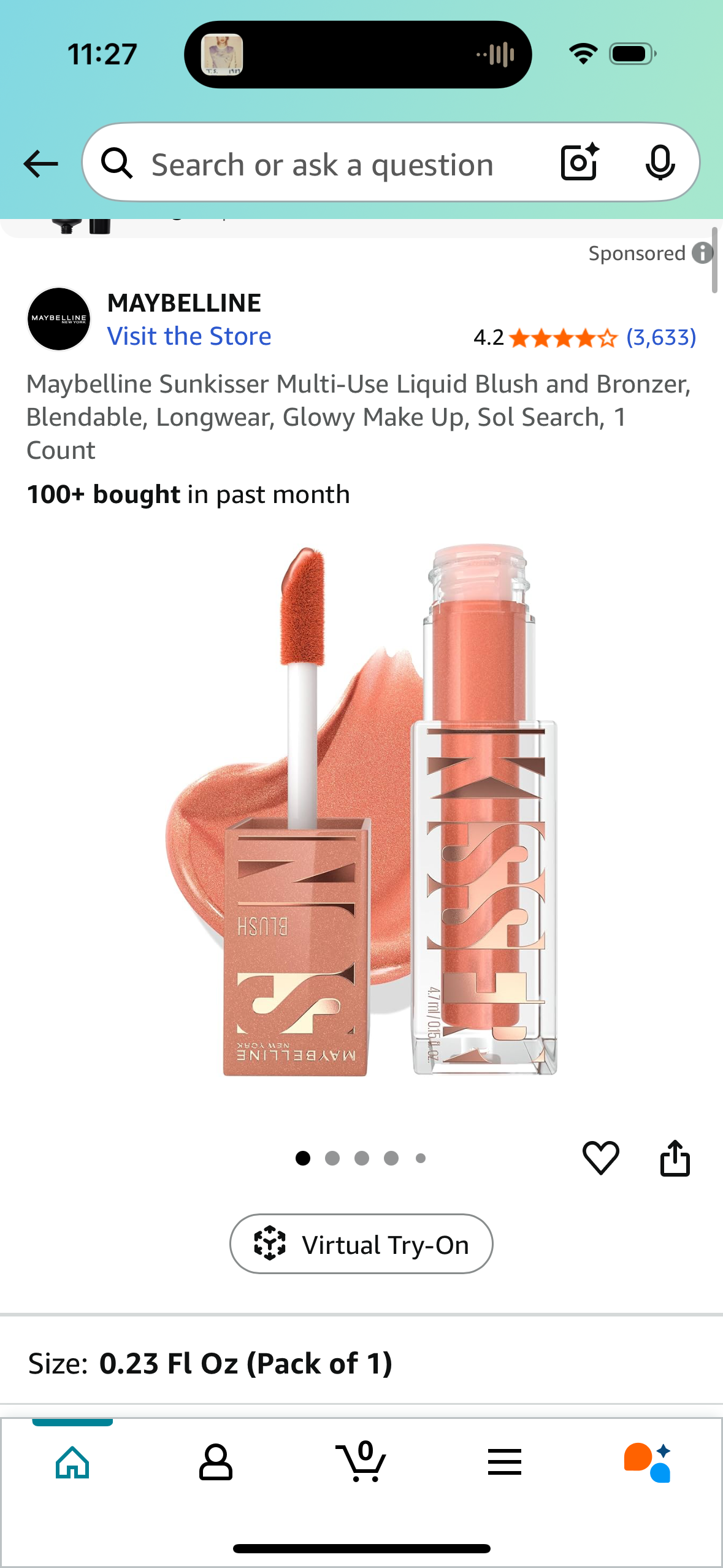Launch Virtual Try-On
723x1568 pixels.
pyautogui.click(x=361, y=1244)
